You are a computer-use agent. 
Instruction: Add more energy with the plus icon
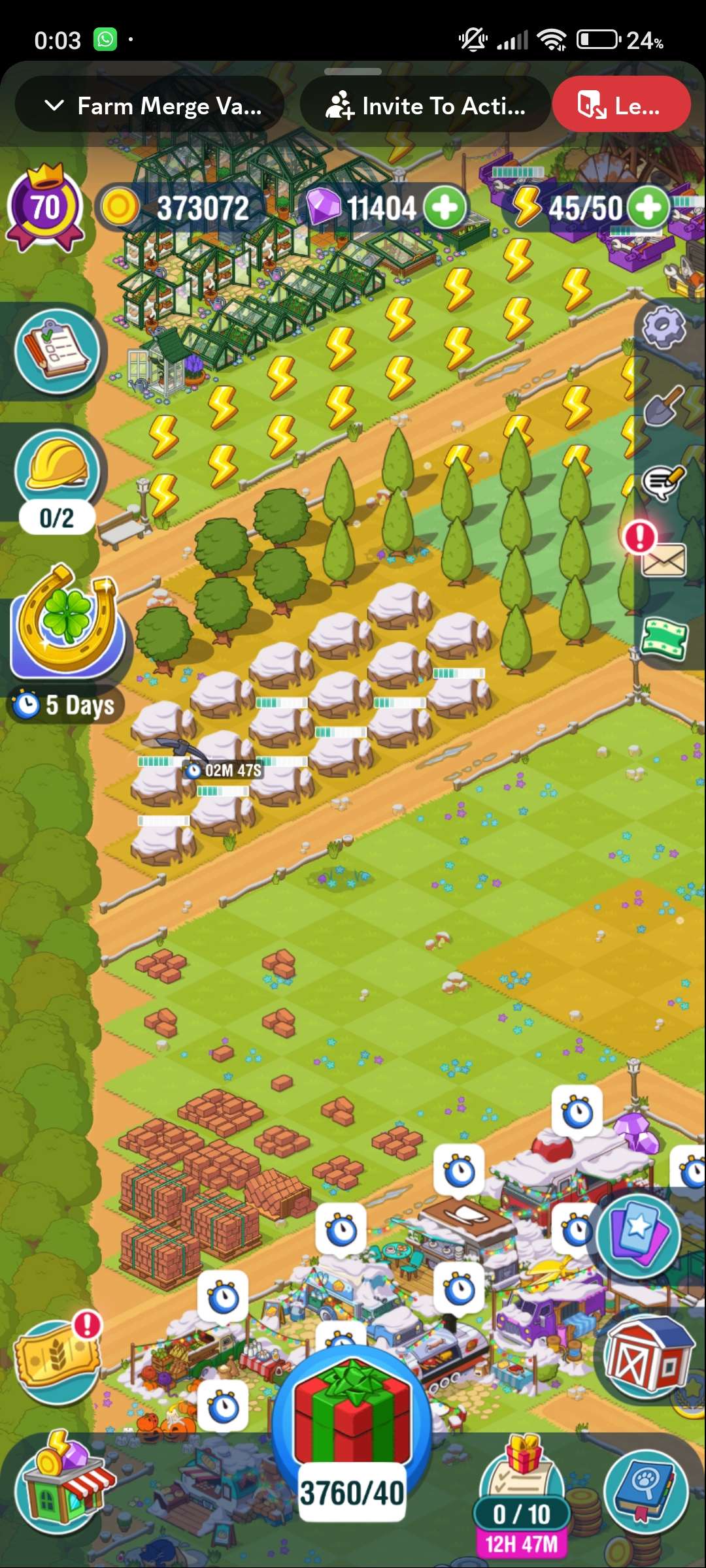648,208
